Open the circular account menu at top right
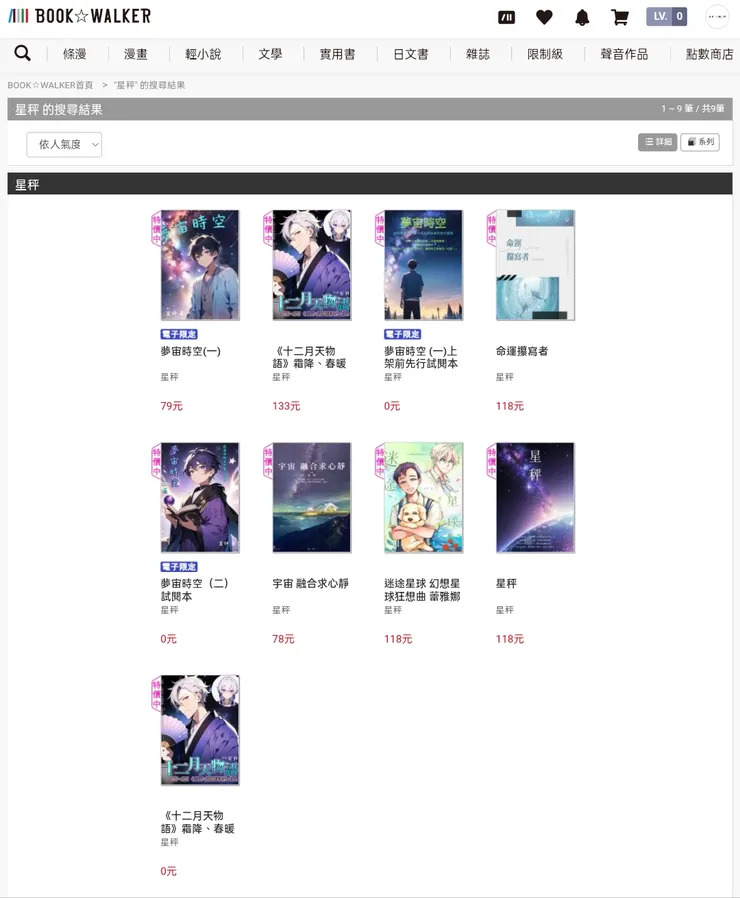Image resolution: width=740 pixels, height=898 pixels. point(716,16)
